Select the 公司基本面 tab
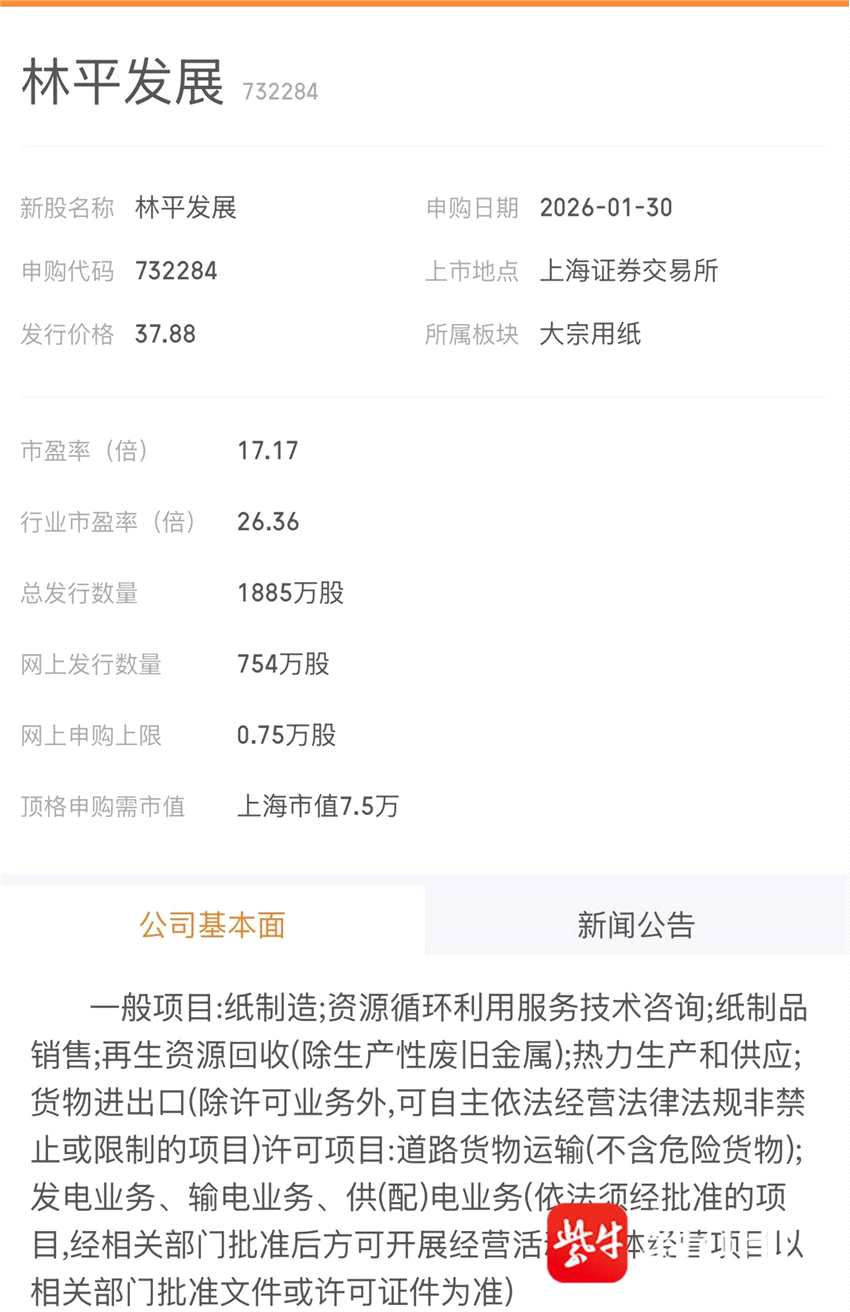The width and height of the screenshot is (850, 1312). point(212,924)
